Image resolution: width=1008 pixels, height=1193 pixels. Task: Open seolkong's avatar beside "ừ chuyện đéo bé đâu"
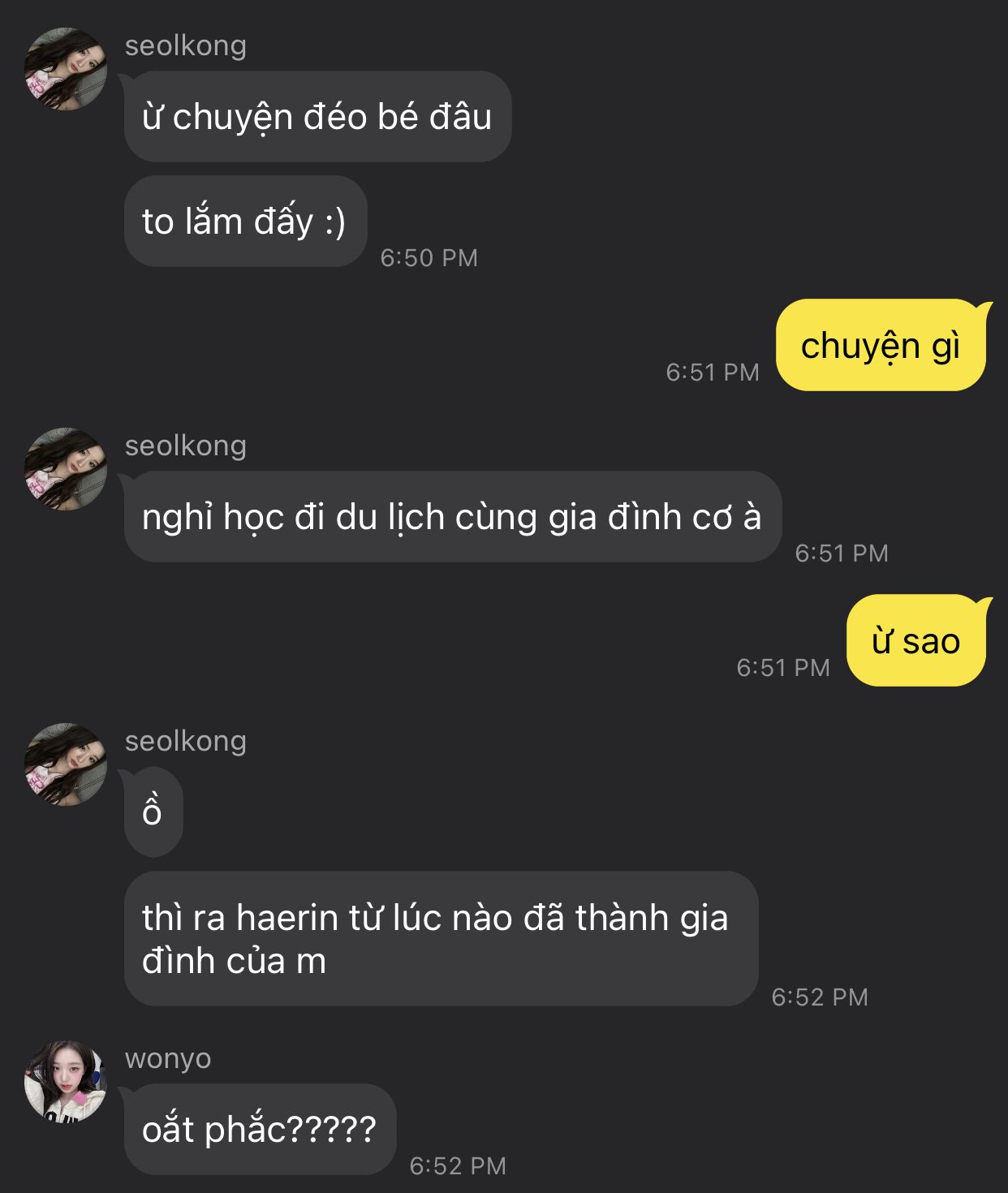point(65,69)
